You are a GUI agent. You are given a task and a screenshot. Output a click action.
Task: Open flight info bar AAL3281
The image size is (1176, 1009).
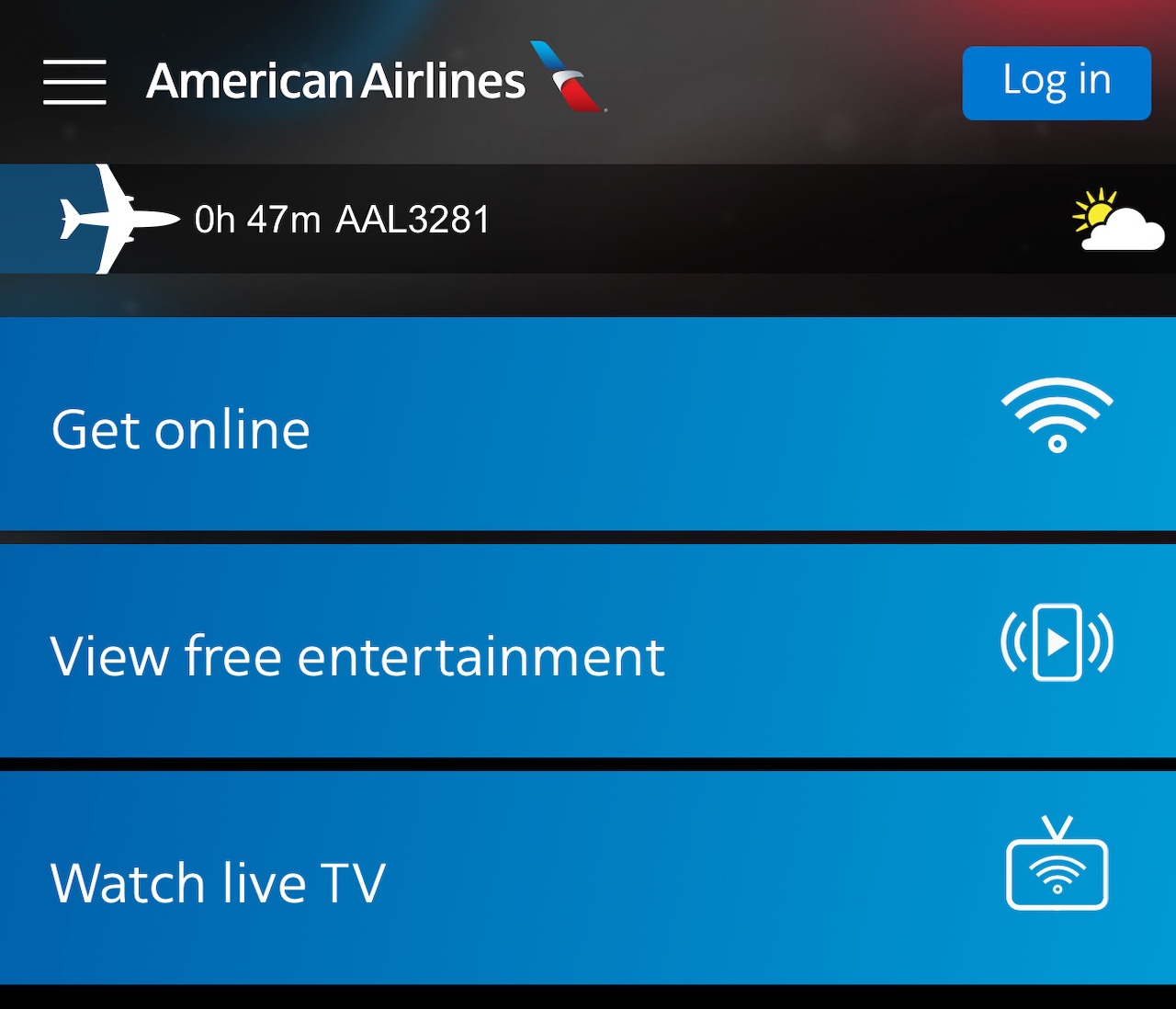click(x=342, y=220)
